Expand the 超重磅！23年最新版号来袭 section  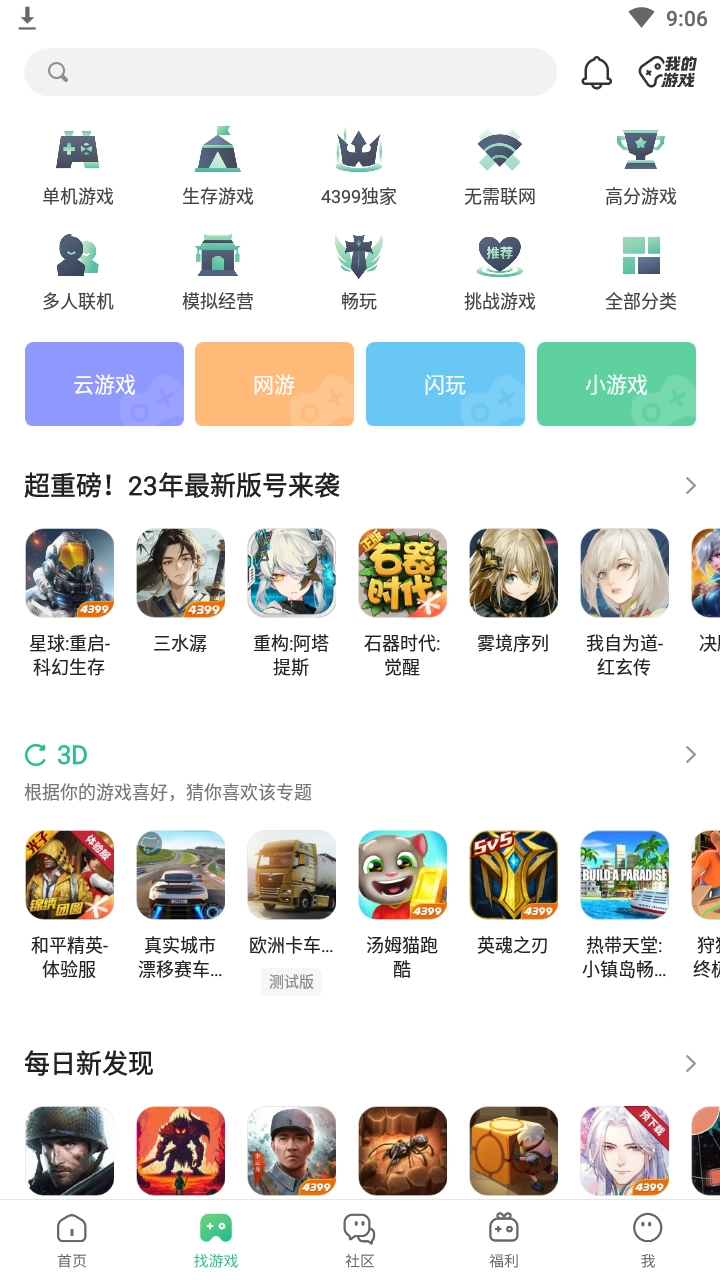click(689, 485)
